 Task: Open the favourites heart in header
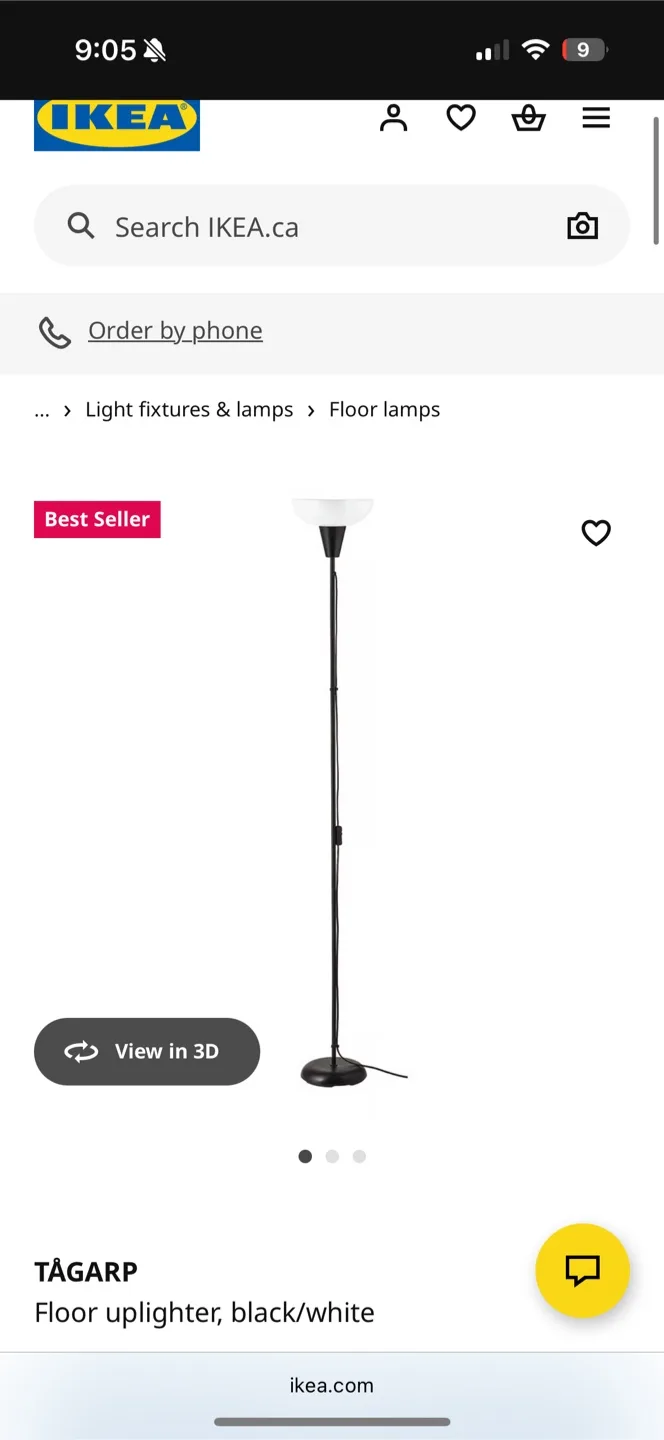click(461, 118)
